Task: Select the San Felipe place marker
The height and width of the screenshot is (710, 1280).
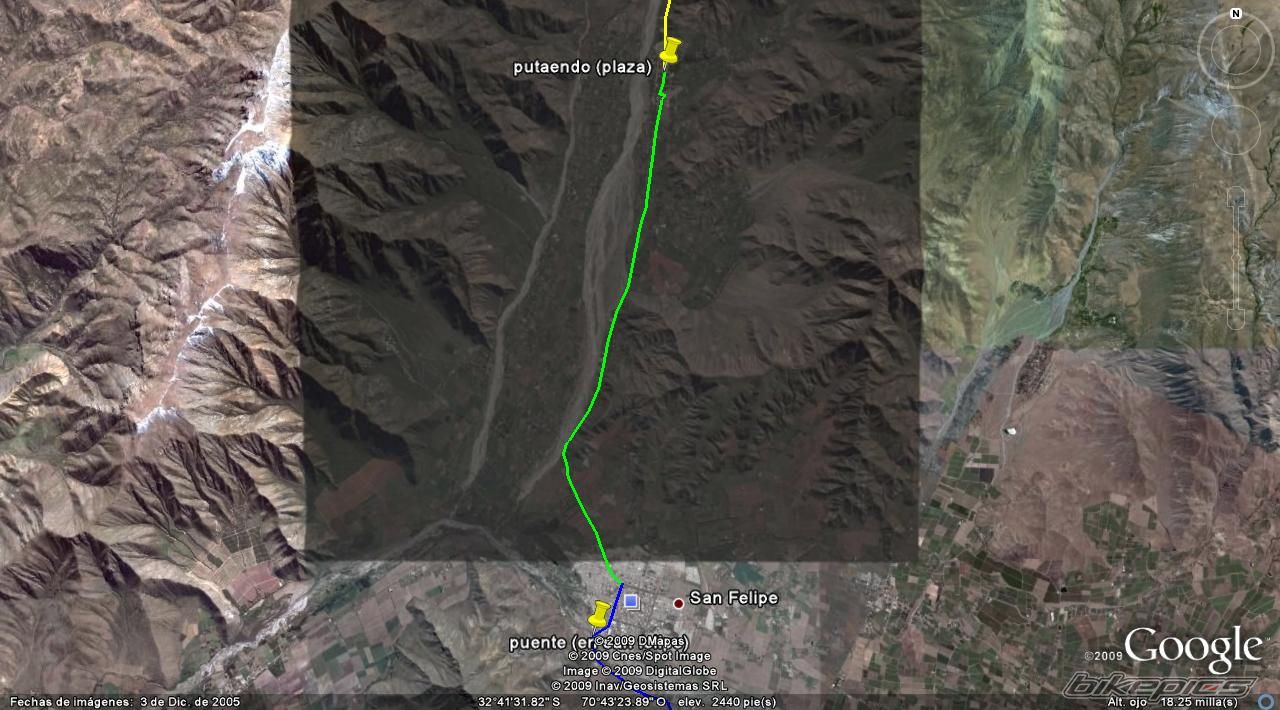Action: [679, 603]
